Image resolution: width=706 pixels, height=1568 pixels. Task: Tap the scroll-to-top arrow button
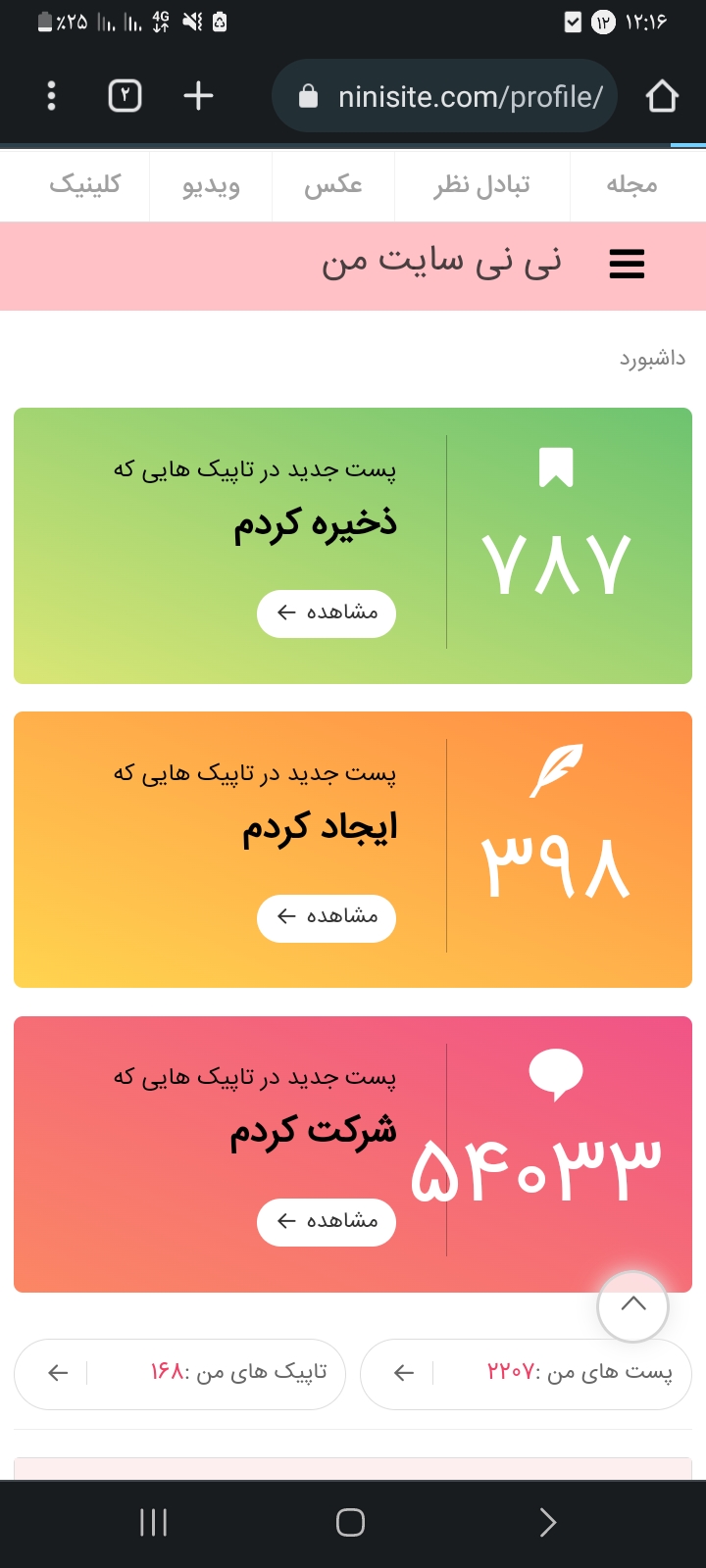(633, 1305)
